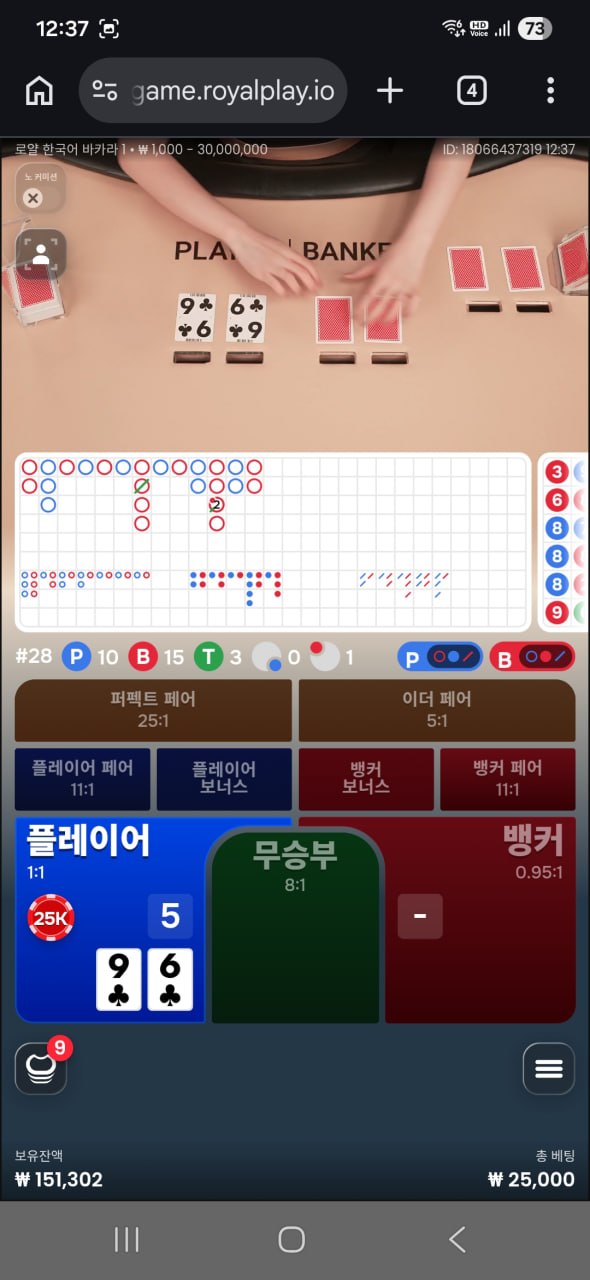Bet on 퍼펙트 페어 25:1

[153, 710]
